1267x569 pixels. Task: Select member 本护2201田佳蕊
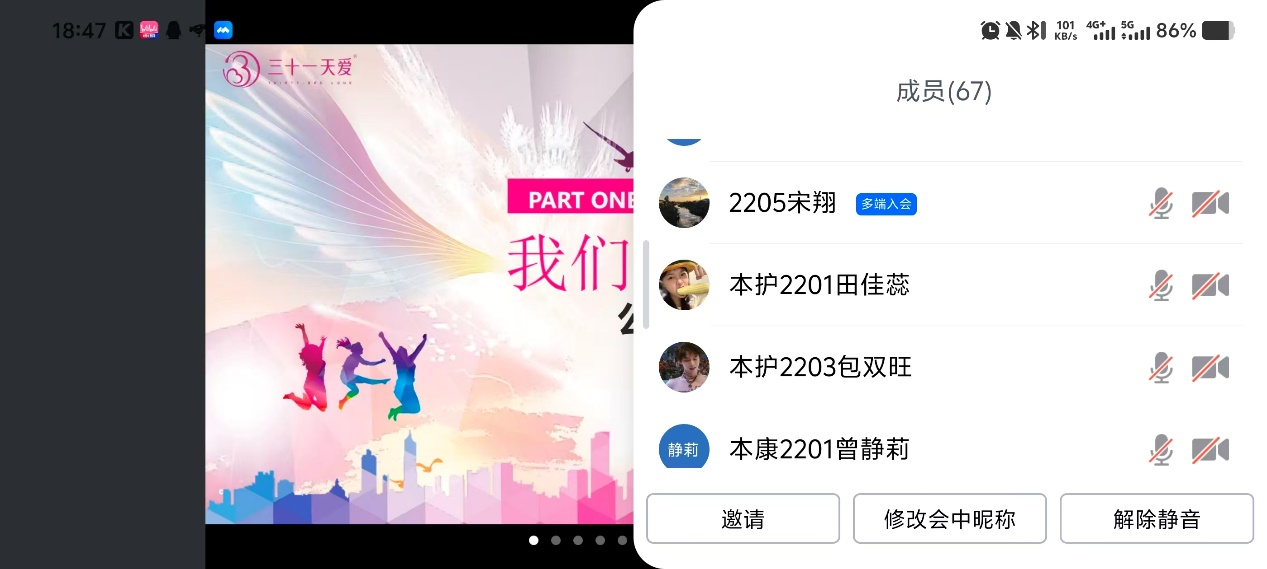[x=819, y=286]
